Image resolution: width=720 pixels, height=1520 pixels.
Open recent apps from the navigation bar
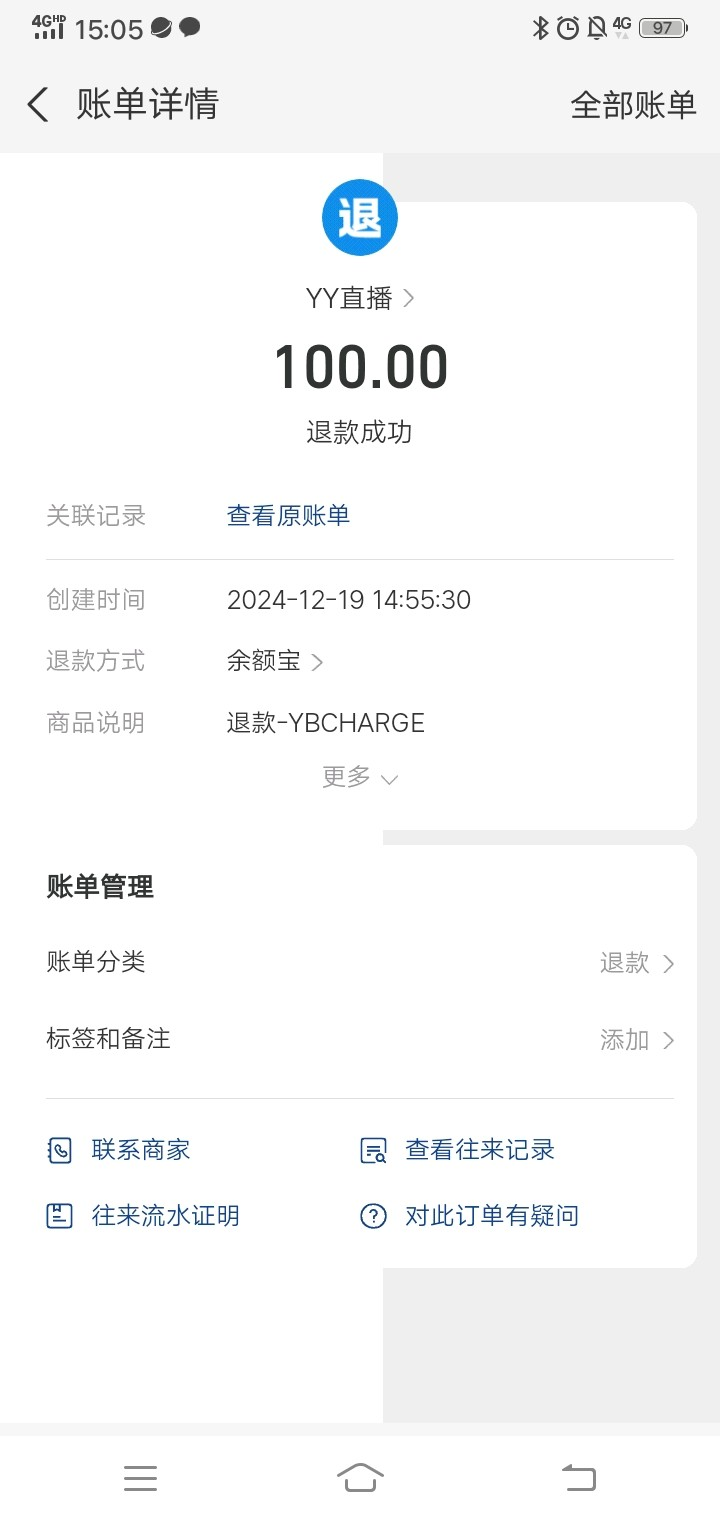point(140,1477)
